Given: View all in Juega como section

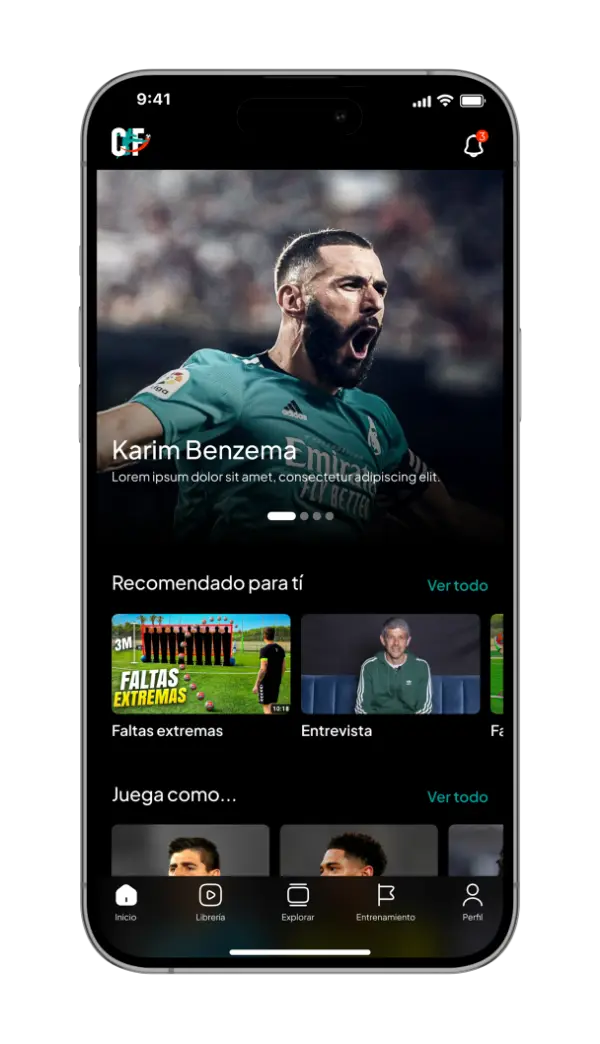Looking at the screenshot, I should (x=457, y=797).
